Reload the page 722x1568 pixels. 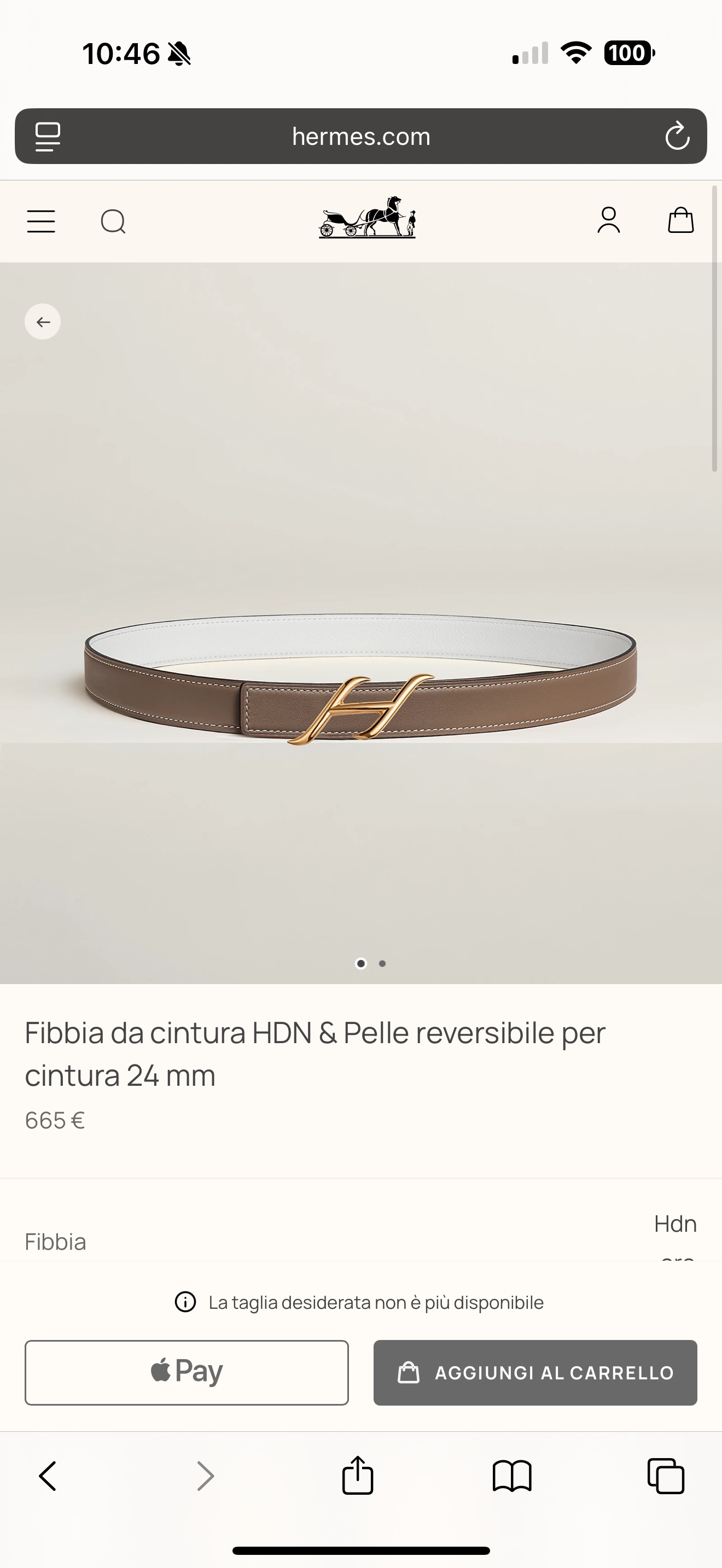[x=677, y=136]
